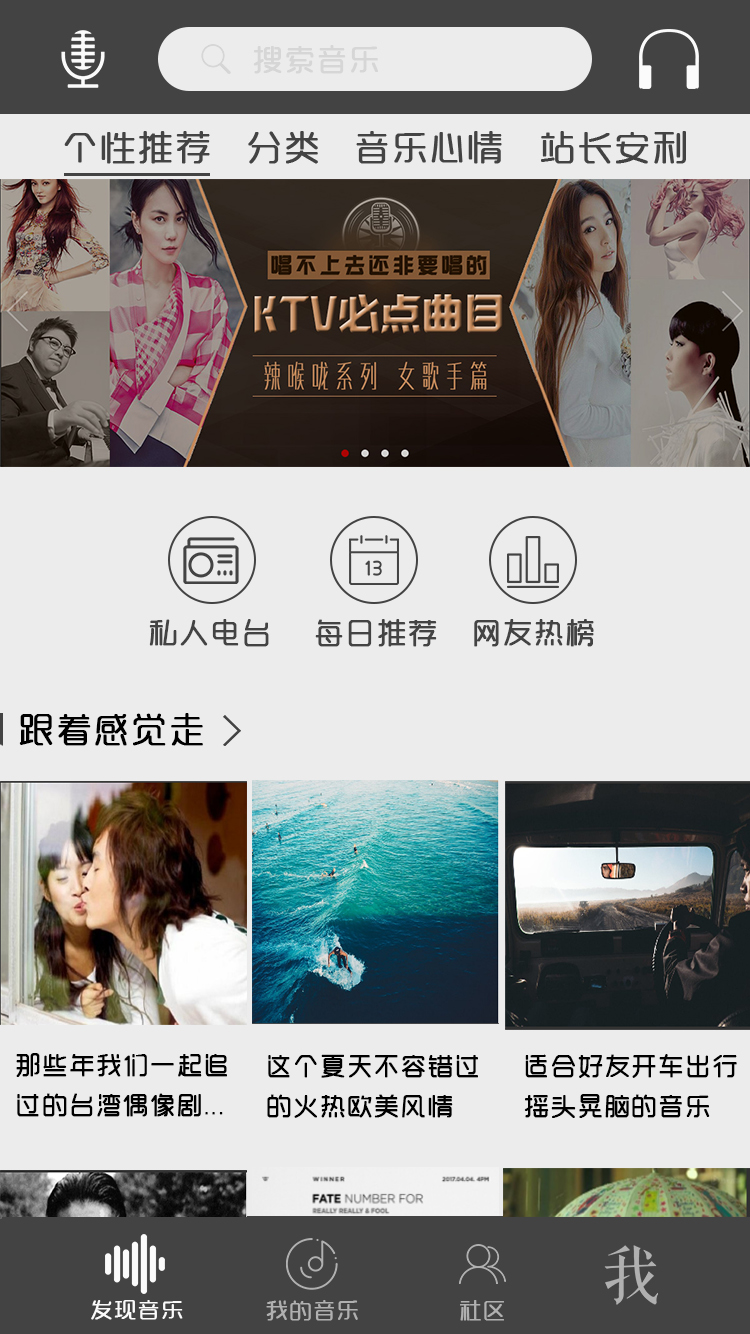Open the headphones icon
This screenshot has width=750, height=1334.
[669, 59]
